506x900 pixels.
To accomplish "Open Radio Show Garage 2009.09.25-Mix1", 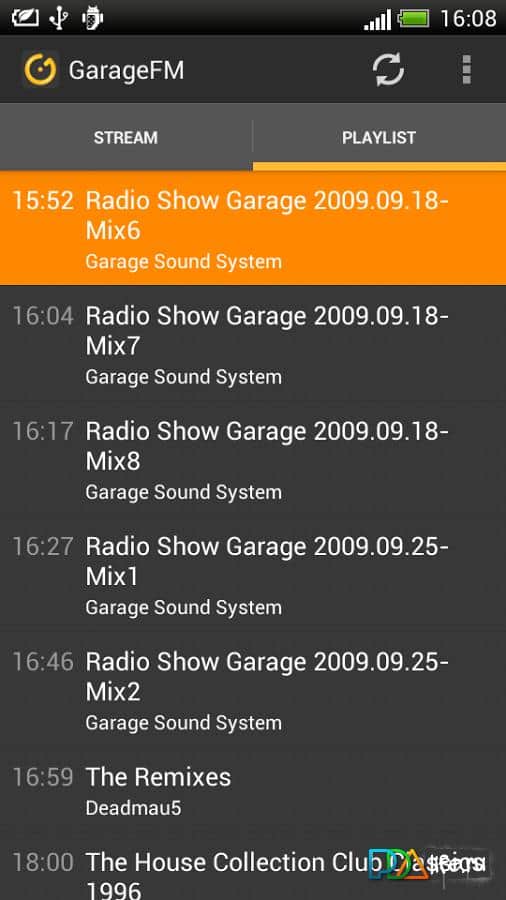I will pos(253,574).
